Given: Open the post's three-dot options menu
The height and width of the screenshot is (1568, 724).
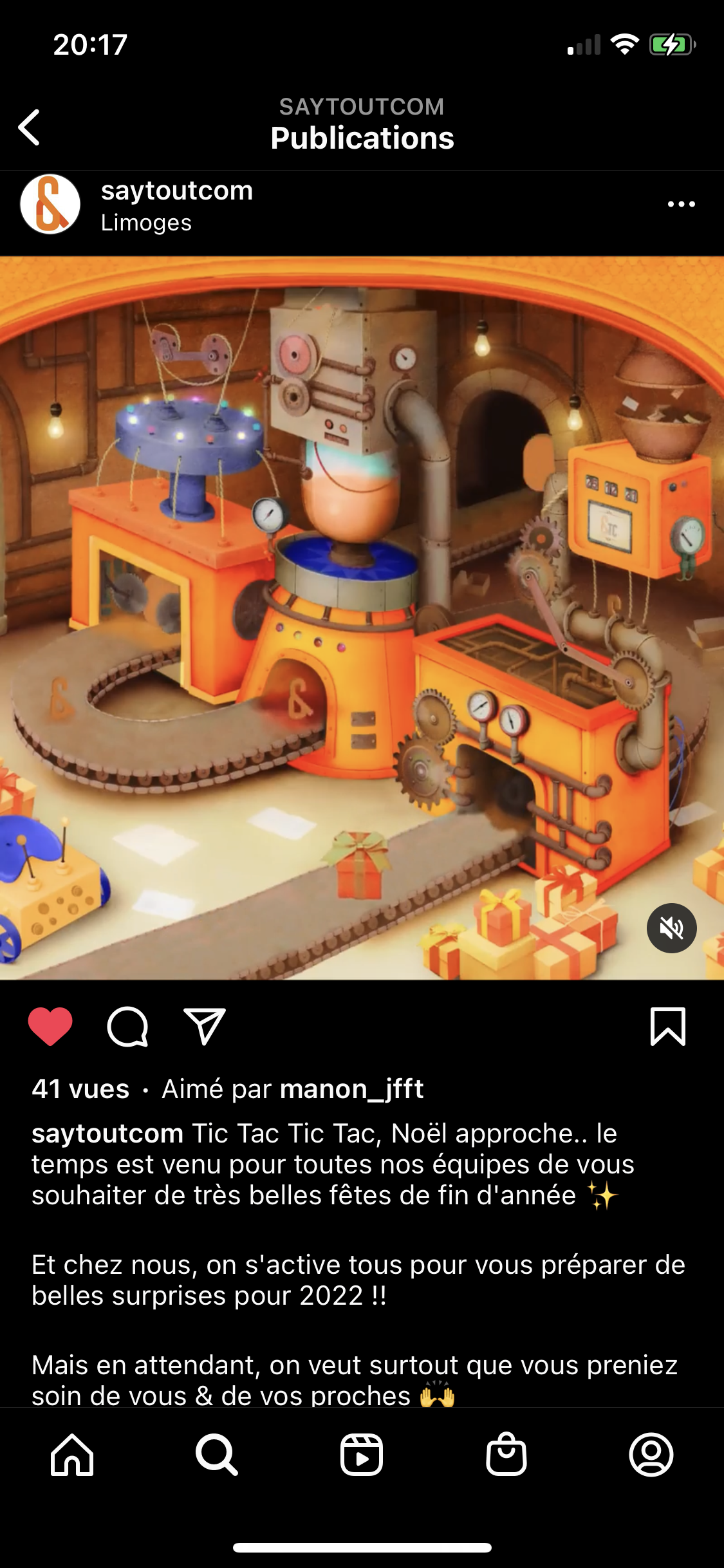Looking at the screenshot, I should tap(681, 204).
